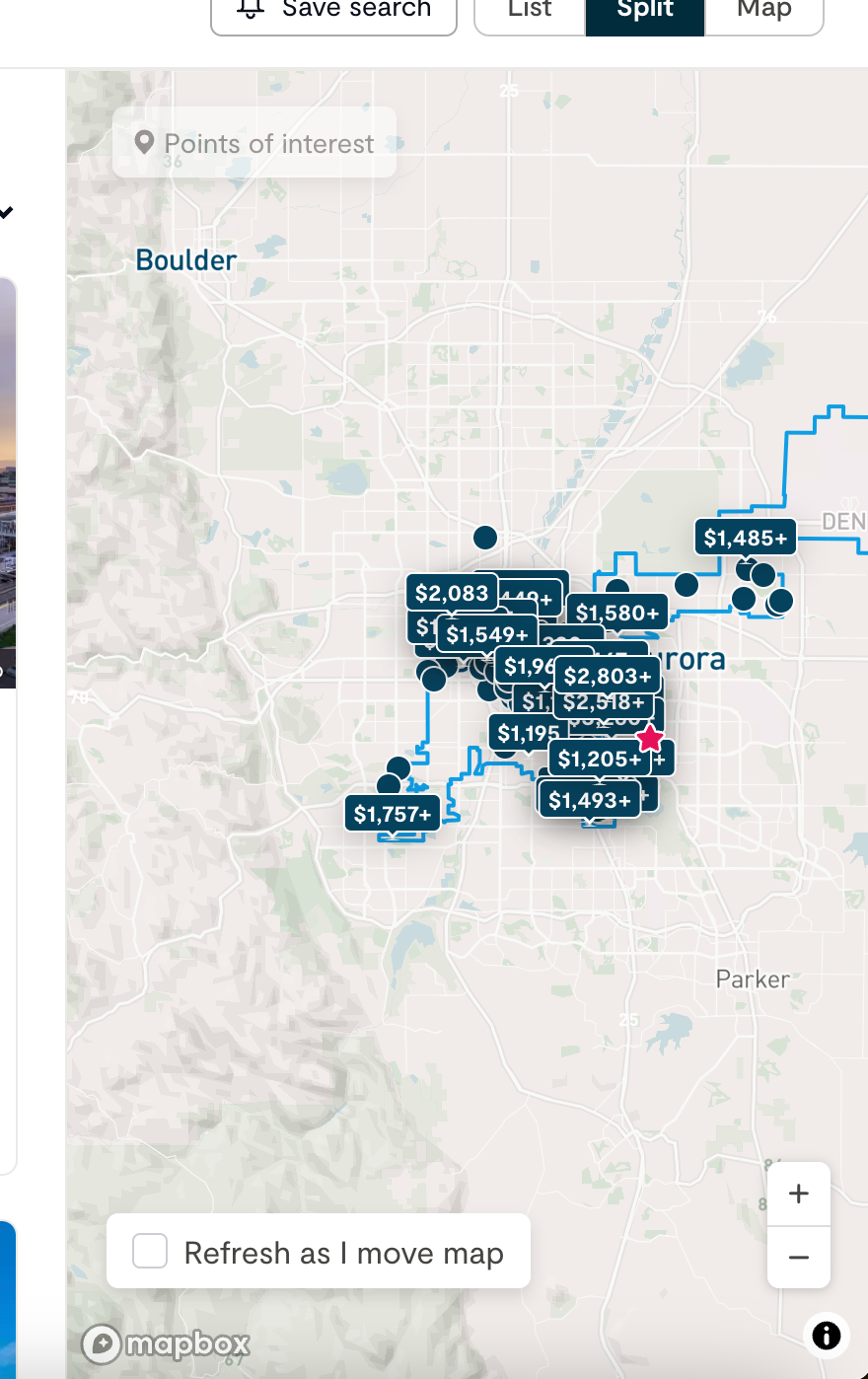
Task: Zoom in on the map
Action: [799, 1194]
